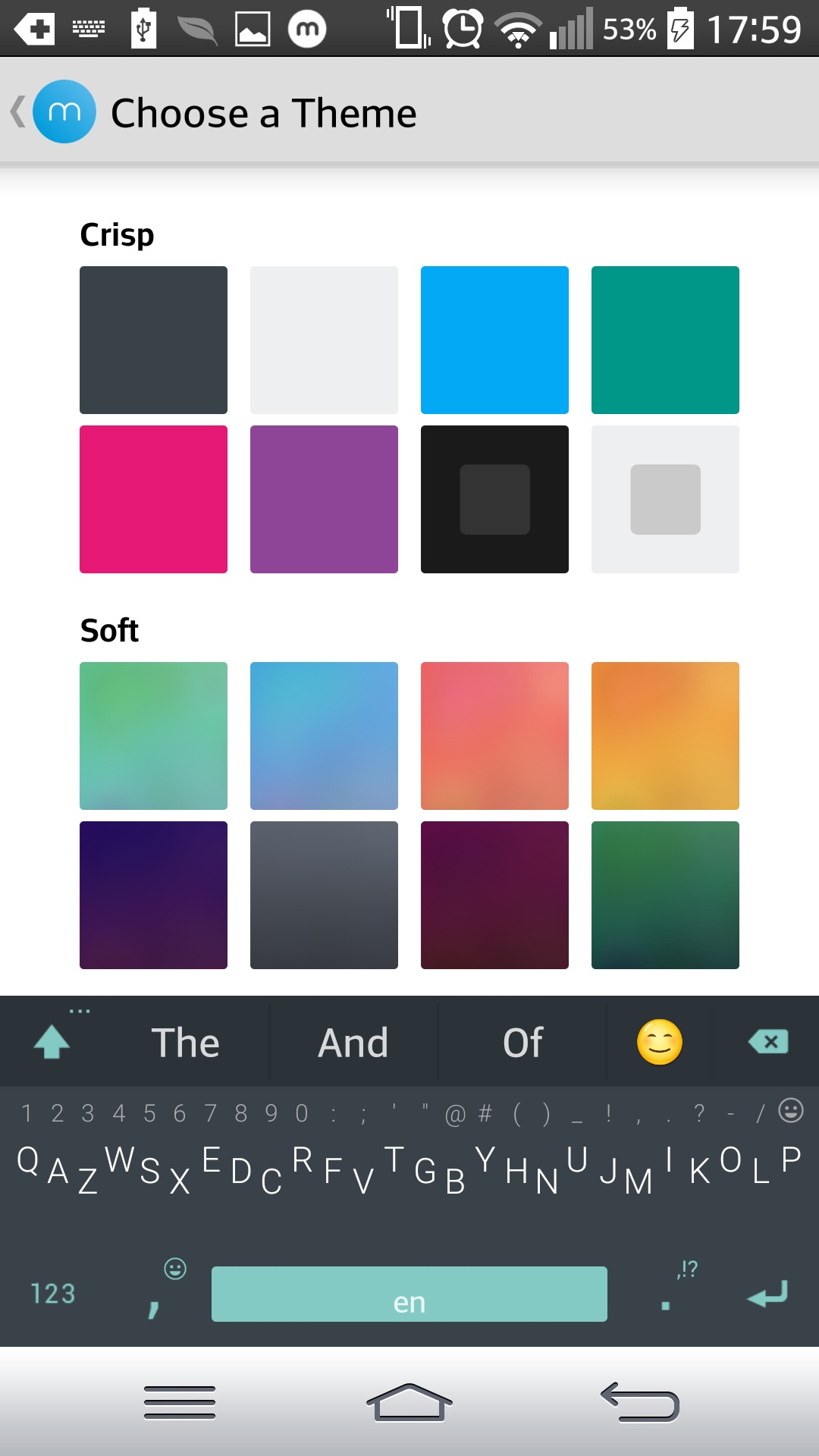Tap the shift arrow on the keyboard

coord(52,1041)
